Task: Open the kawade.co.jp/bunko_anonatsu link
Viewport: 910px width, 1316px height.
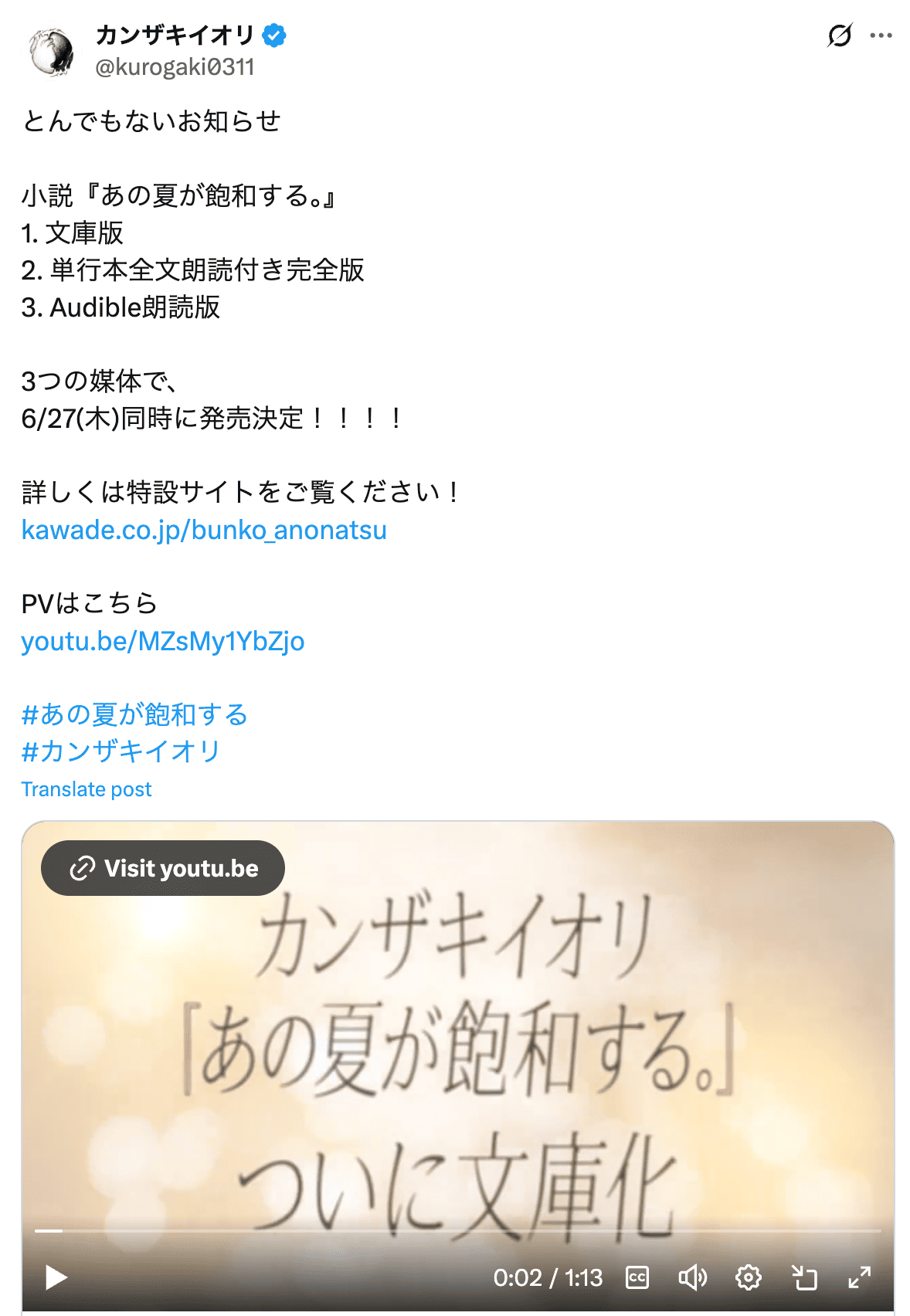Action: (x=204, y=530)
